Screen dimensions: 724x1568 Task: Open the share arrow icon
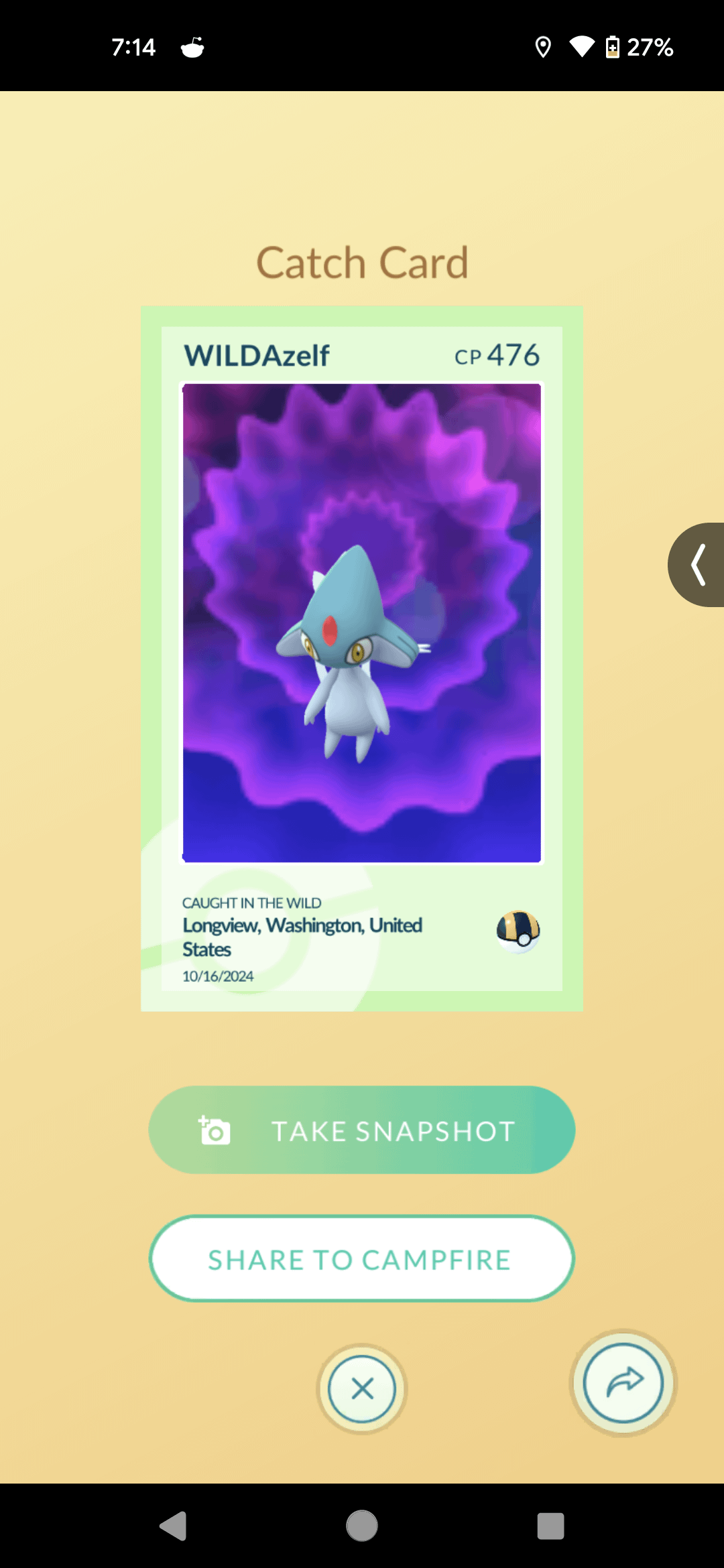(x=623, y=1383)
